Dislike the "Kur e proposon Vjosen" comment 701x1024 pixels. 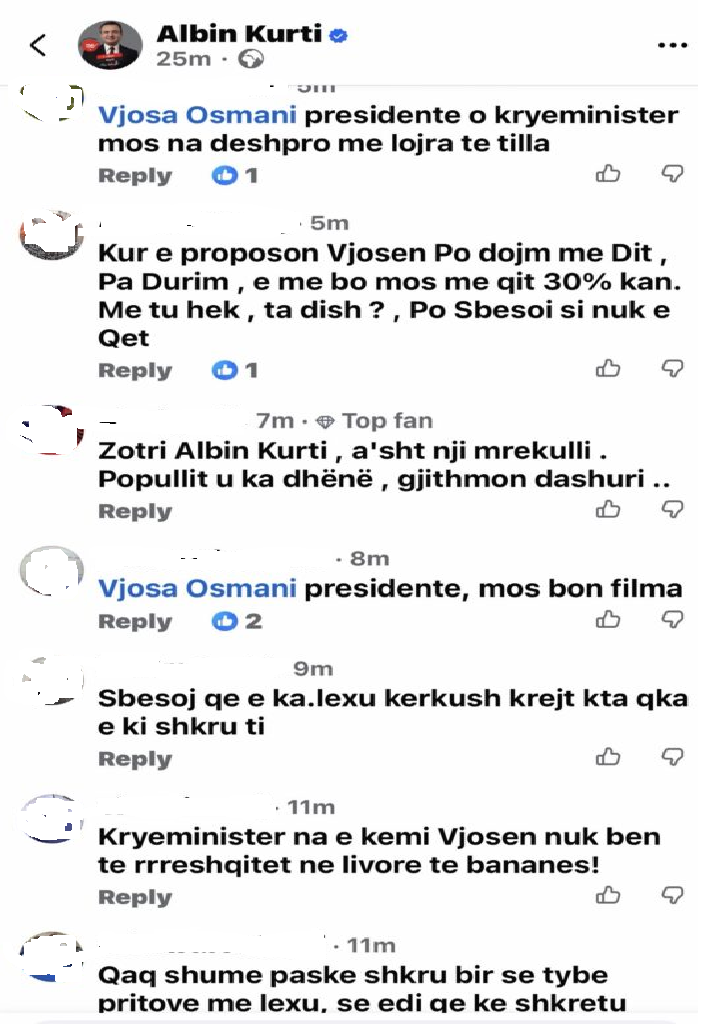[x=673, y=369]
